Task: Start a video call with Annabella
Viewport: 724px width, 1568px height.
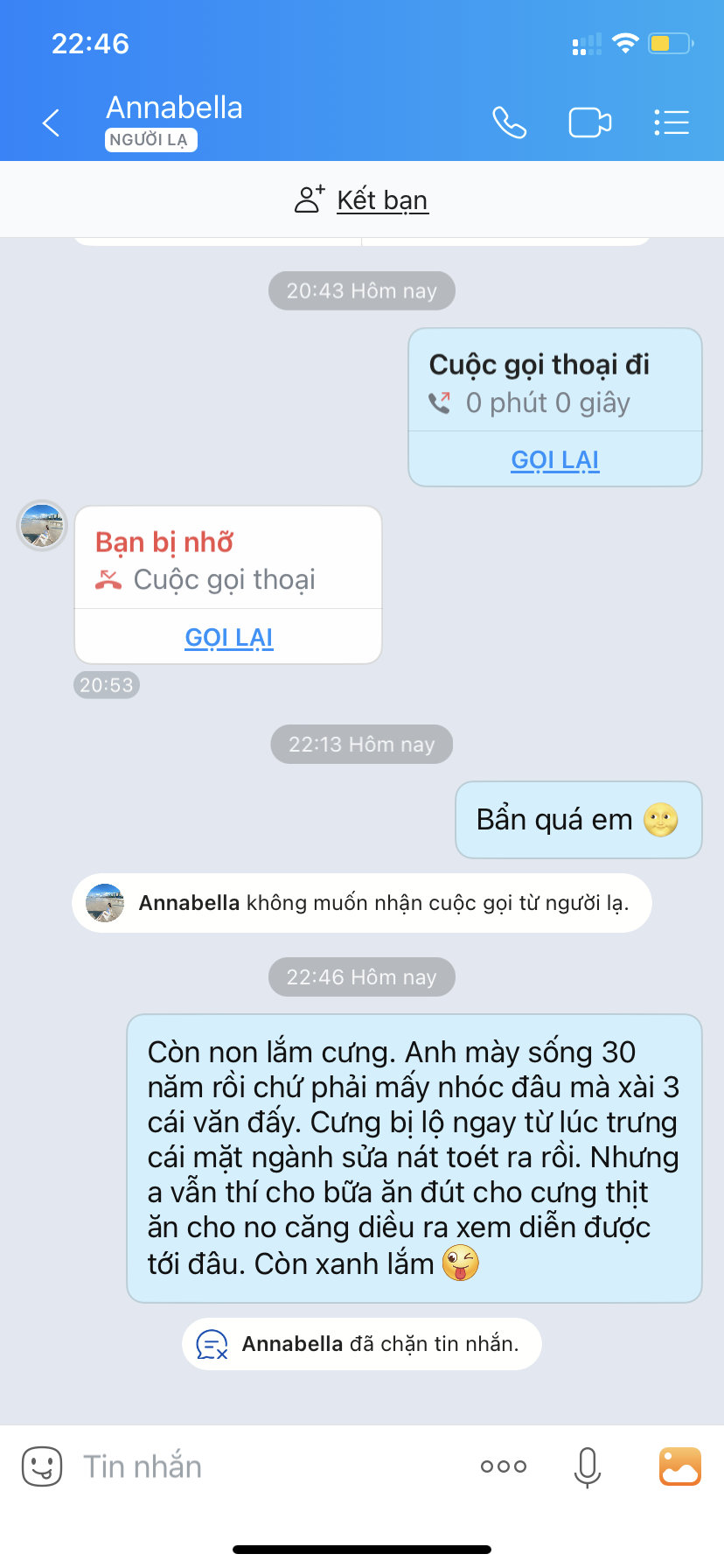Action: coord(590,122)
